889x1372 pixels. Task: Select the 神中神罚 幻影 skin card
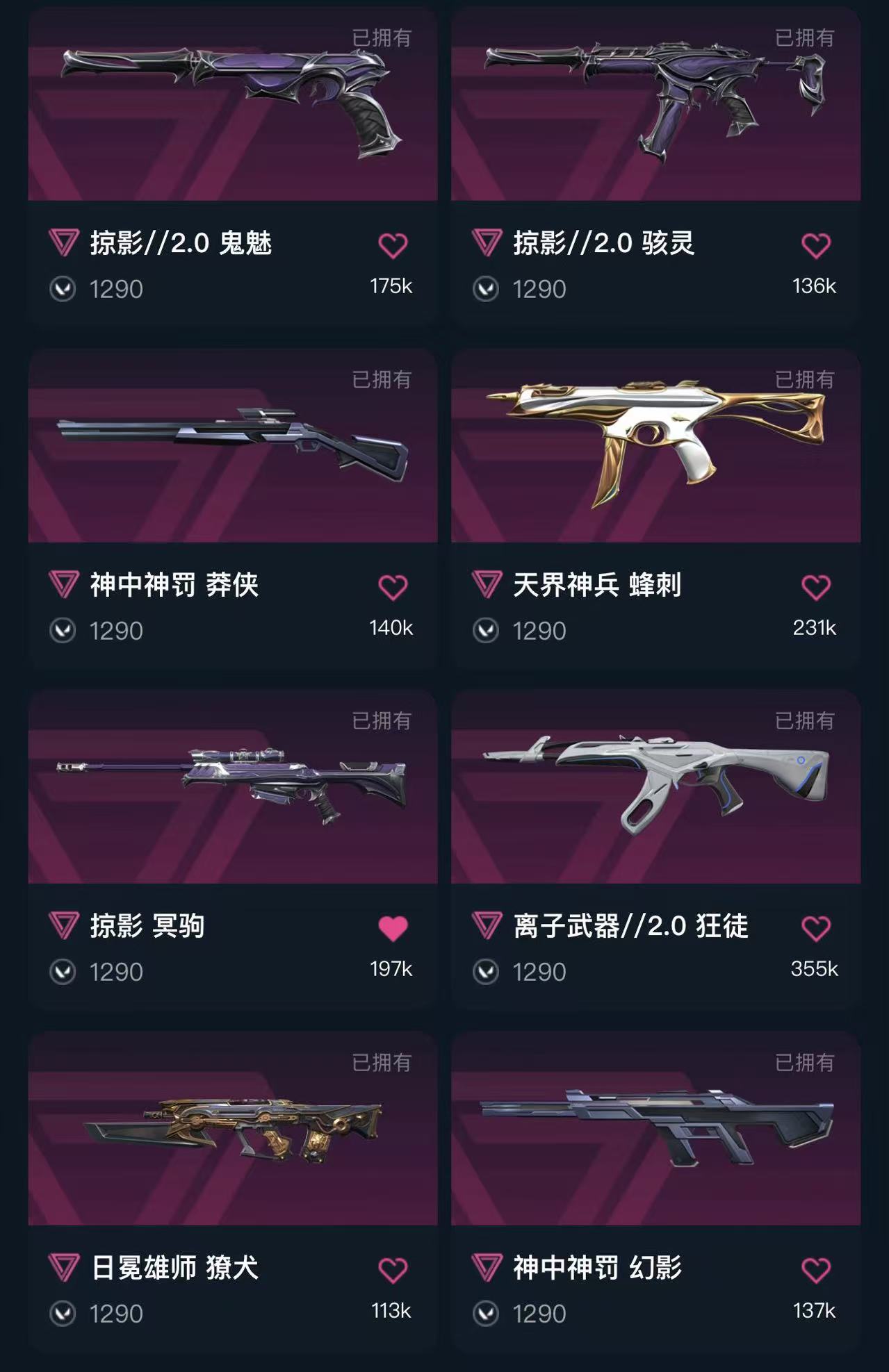point(655,1191)
